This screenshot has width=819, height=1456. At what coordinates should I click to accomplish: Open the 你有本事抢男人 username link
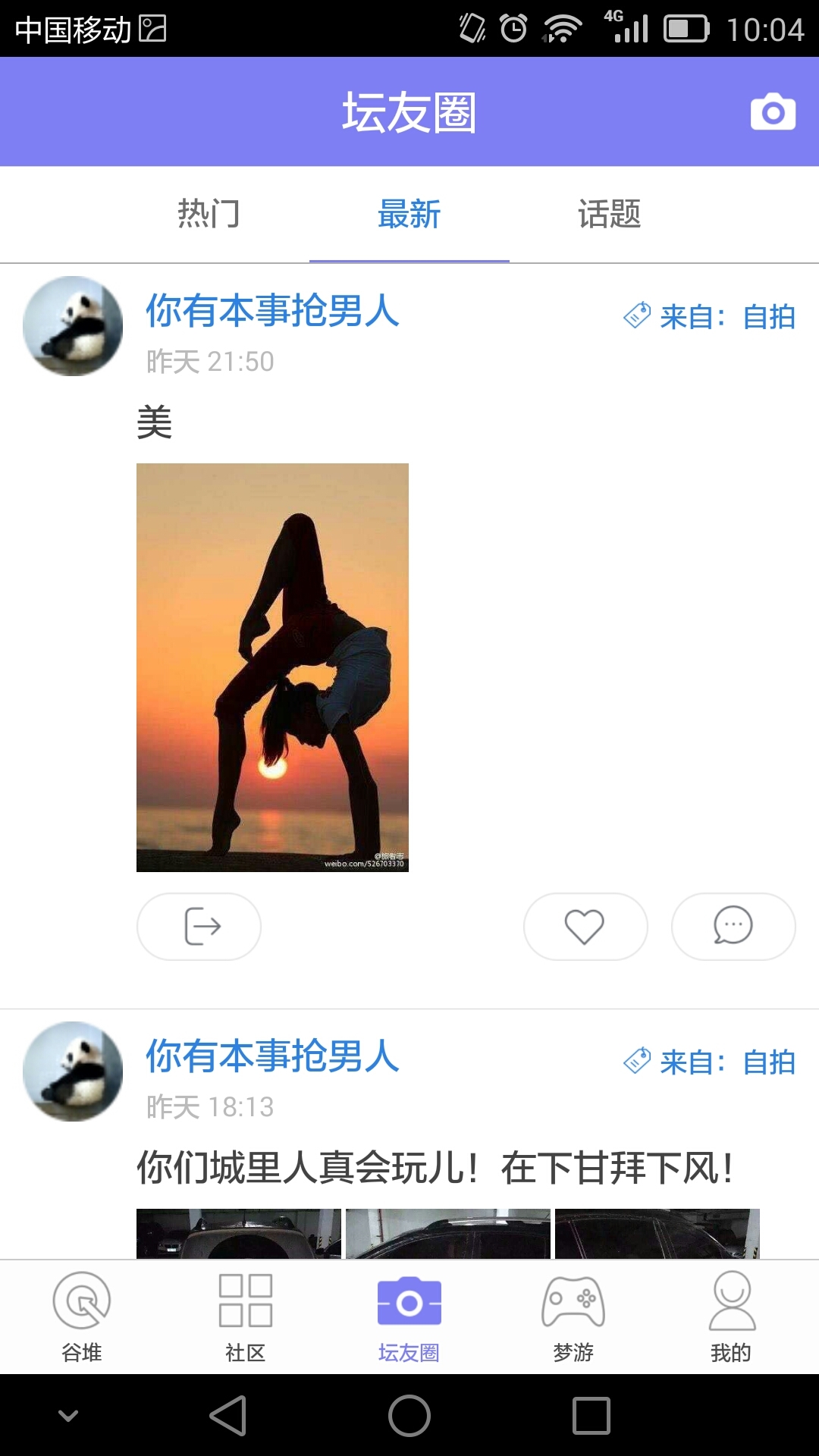pyautogui.click(x=271, y=313)
